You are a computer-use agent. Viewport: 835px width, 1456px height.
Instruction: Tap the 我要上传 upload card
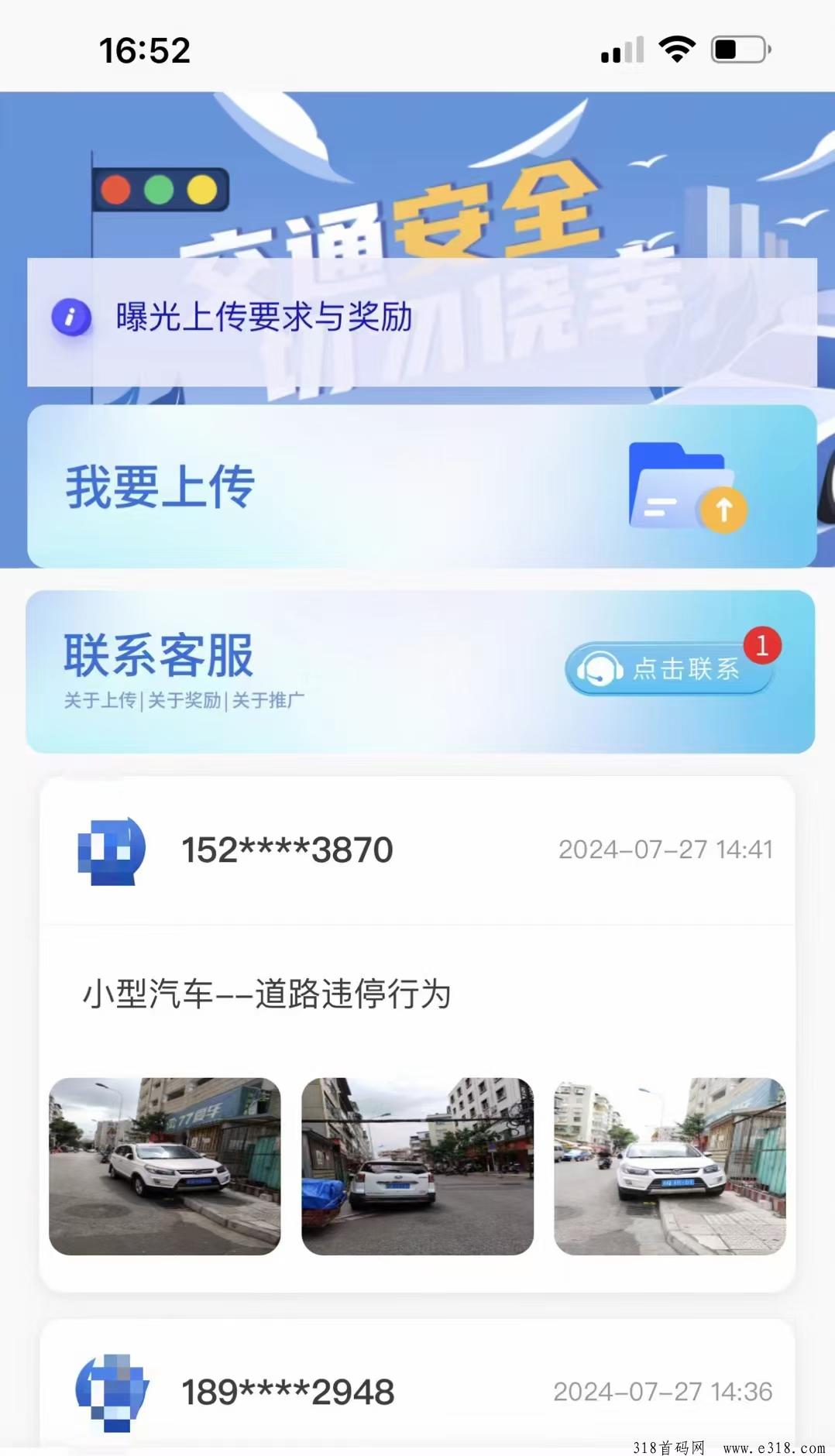point(422,486)
